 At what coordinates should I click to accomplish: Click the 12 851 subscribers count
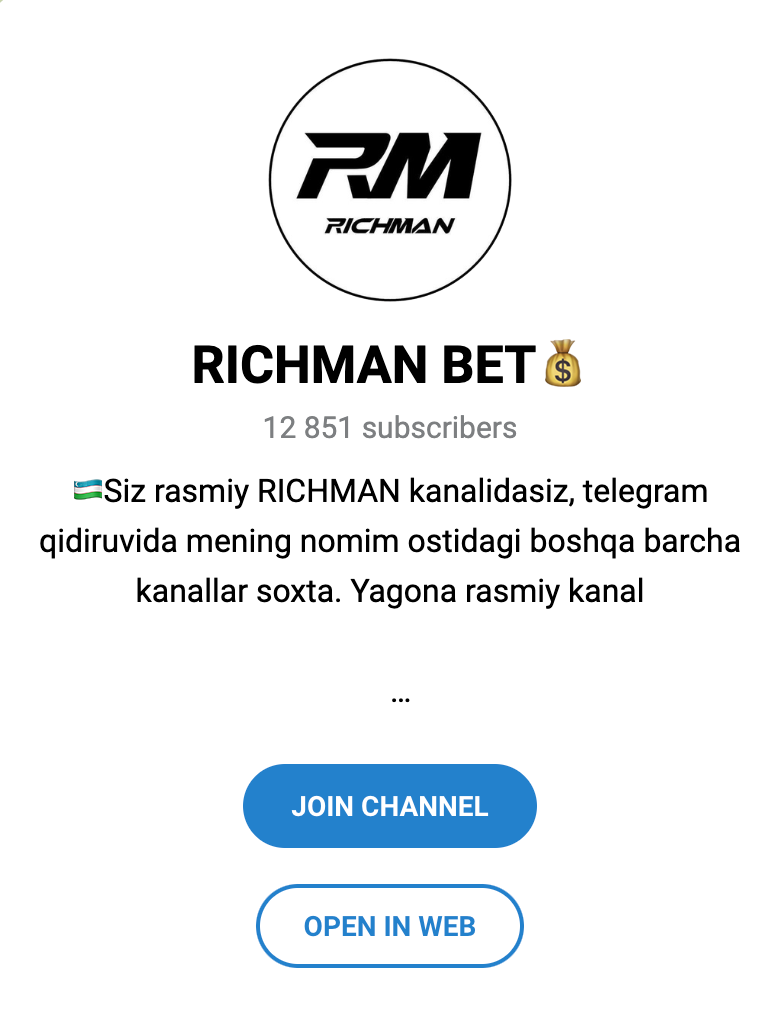click(389, 428)
